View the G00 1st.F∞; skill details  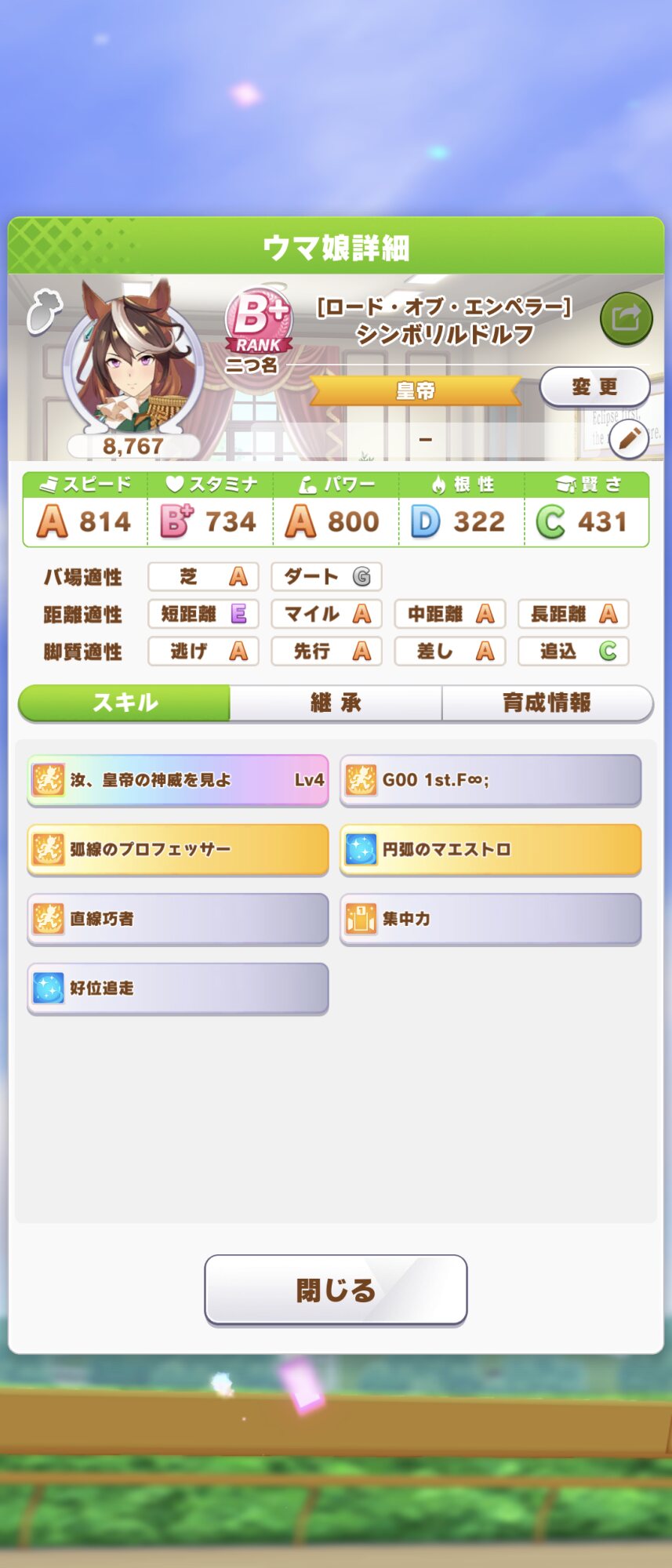[490, 780]
